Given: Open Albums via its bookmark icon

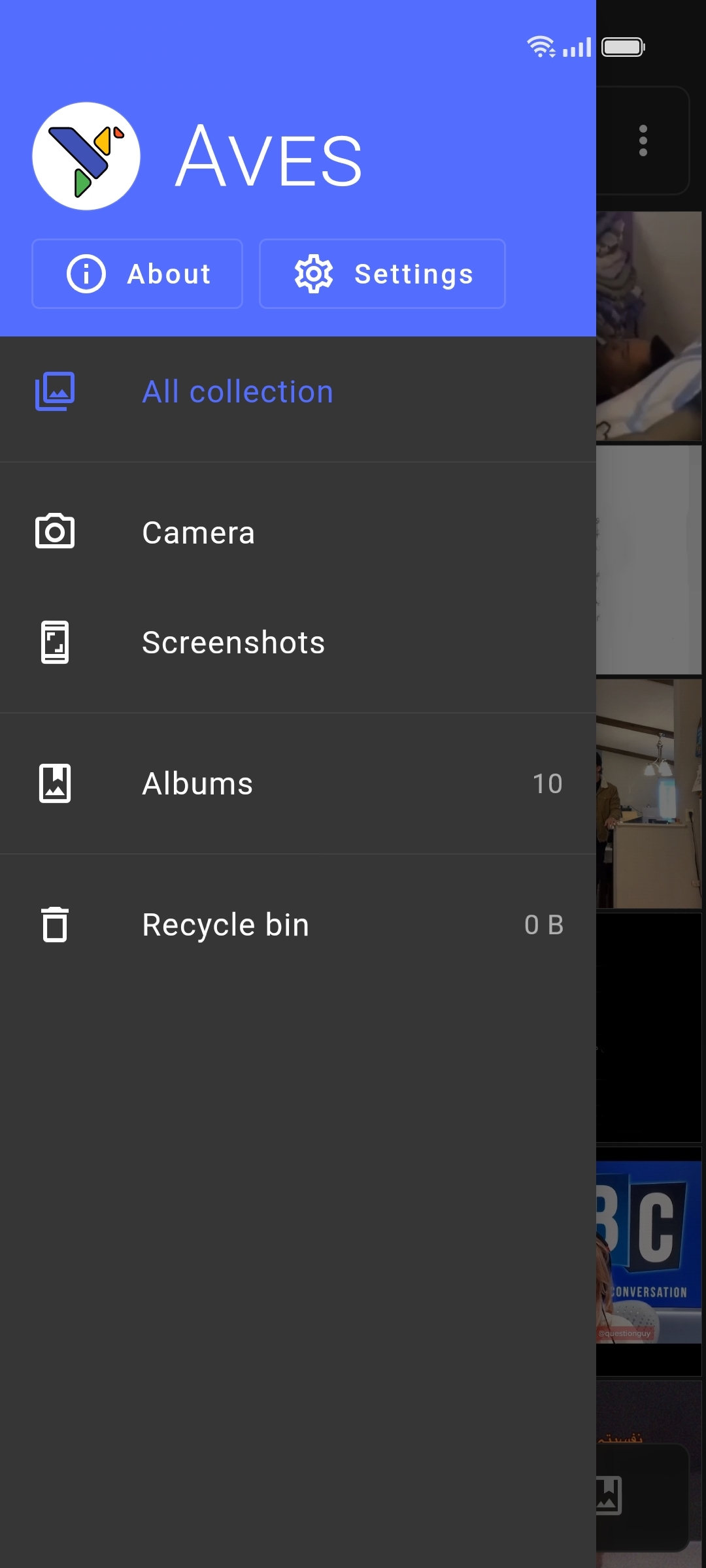Looking at the screenshot, I should point(56,783).
